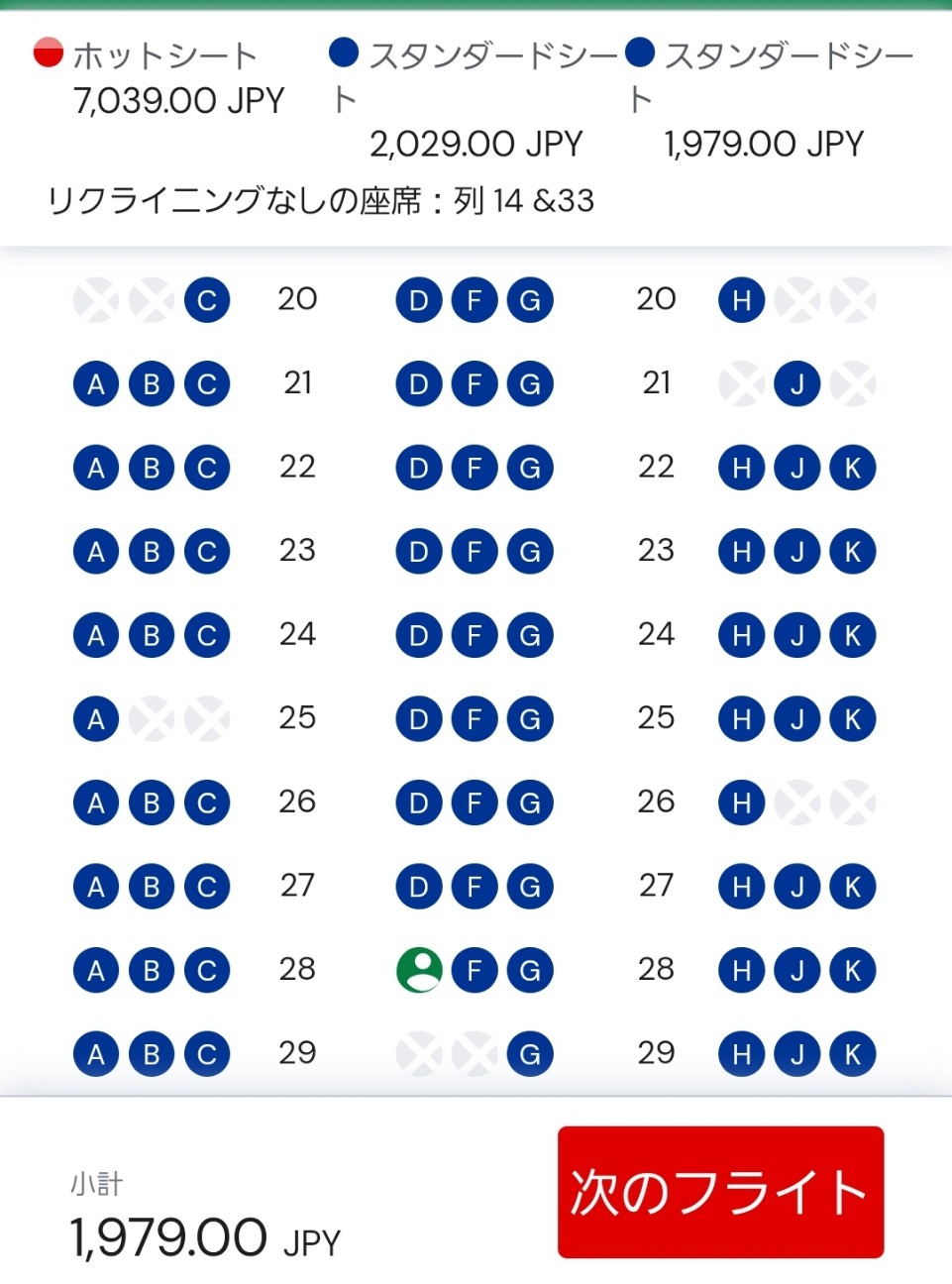Pick aisle seat 25D
Image resolution: width=952 pixels, height=1284 pixels.
tap(419, 718)
